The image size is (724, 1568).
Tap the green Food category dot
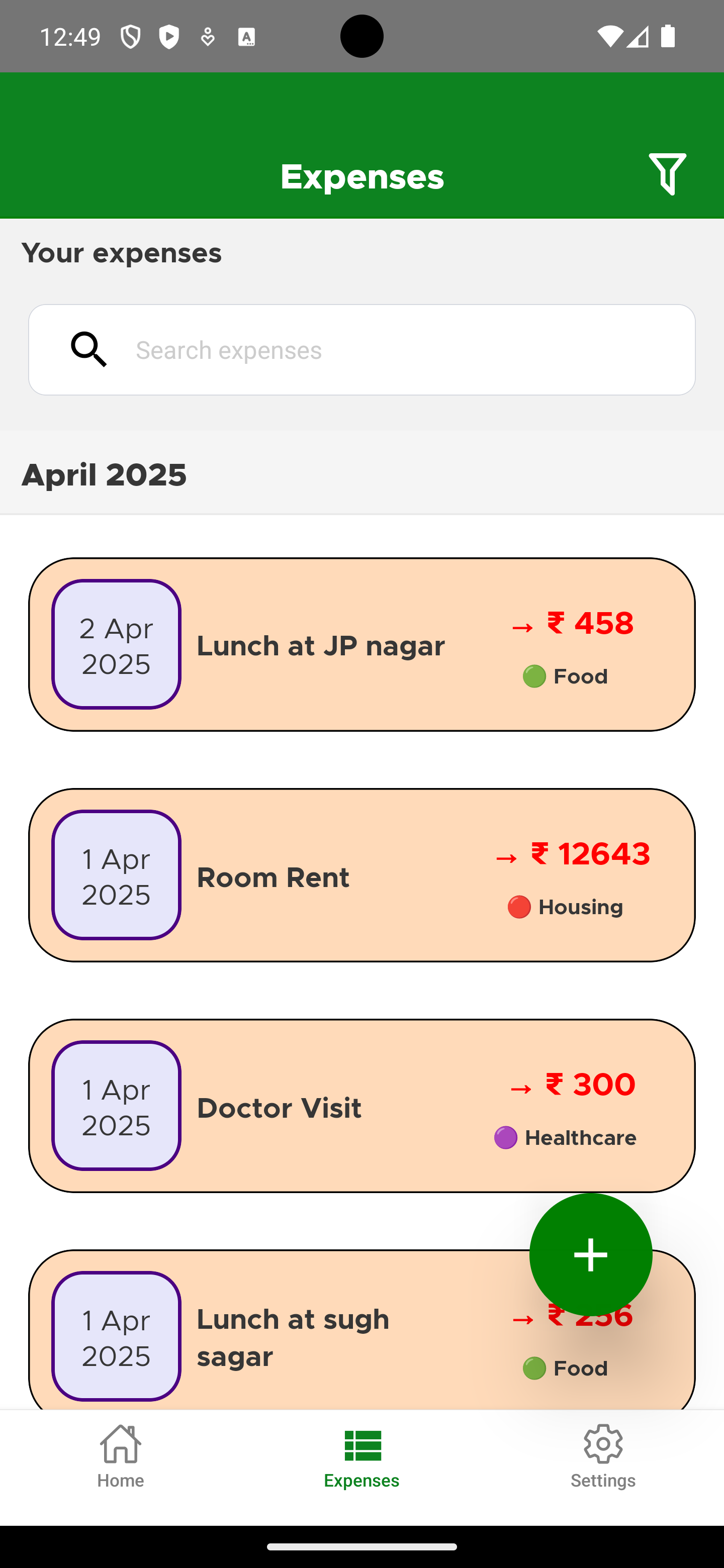coord(534,676)
